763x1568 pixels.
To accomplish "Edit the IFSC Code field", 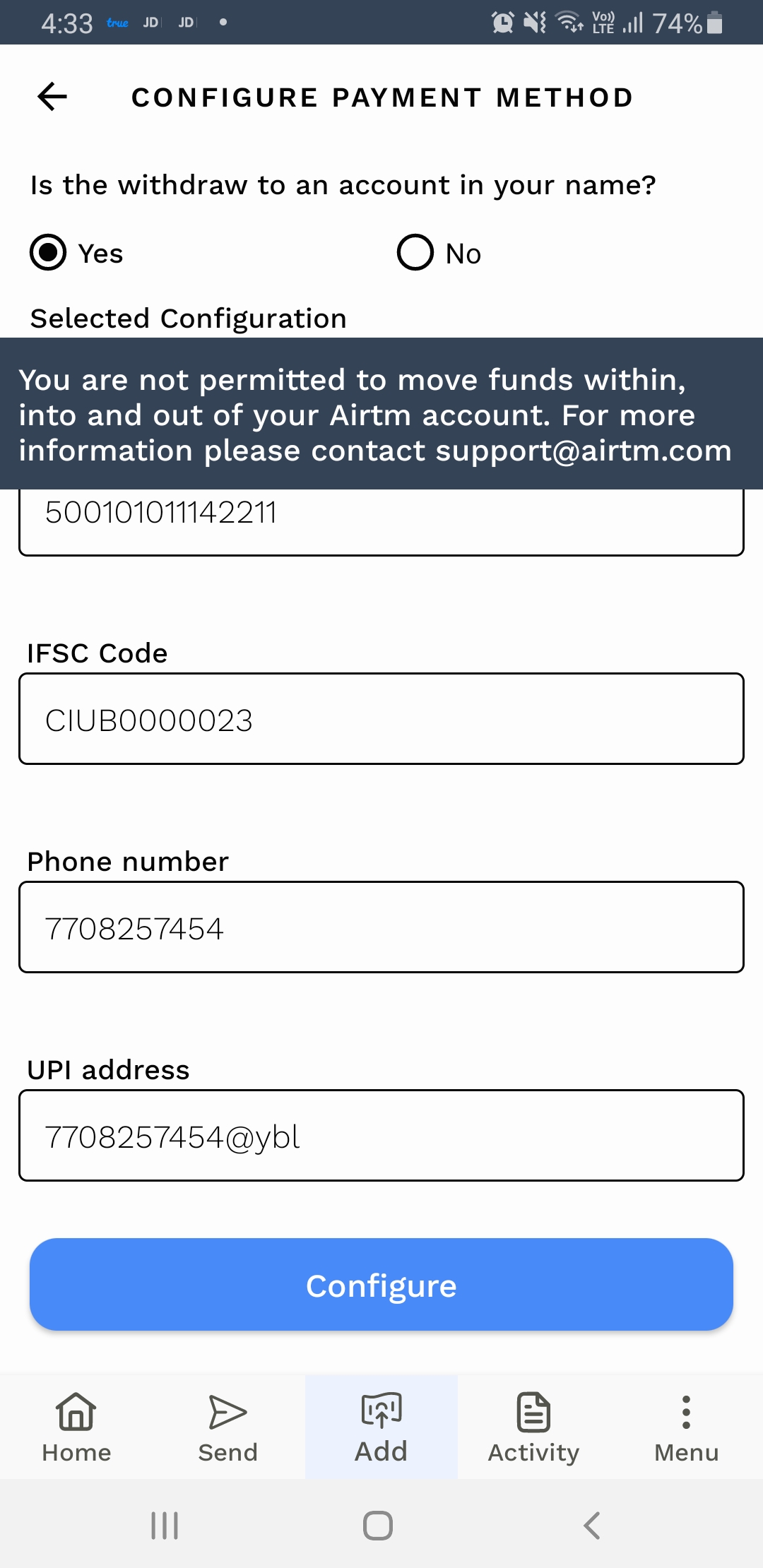I will [x=381, y=718].
